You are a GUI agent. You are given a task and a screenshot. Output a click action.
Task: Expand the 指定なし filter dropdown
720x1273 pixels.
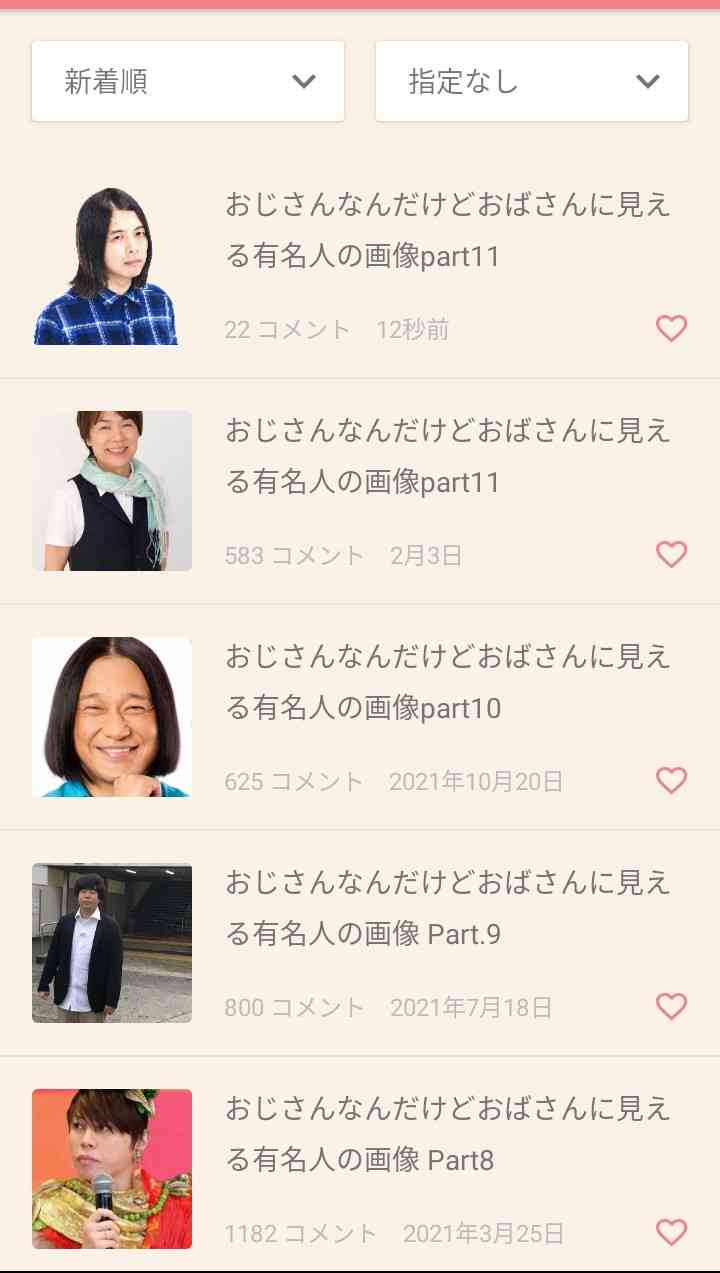coord(532,81)
